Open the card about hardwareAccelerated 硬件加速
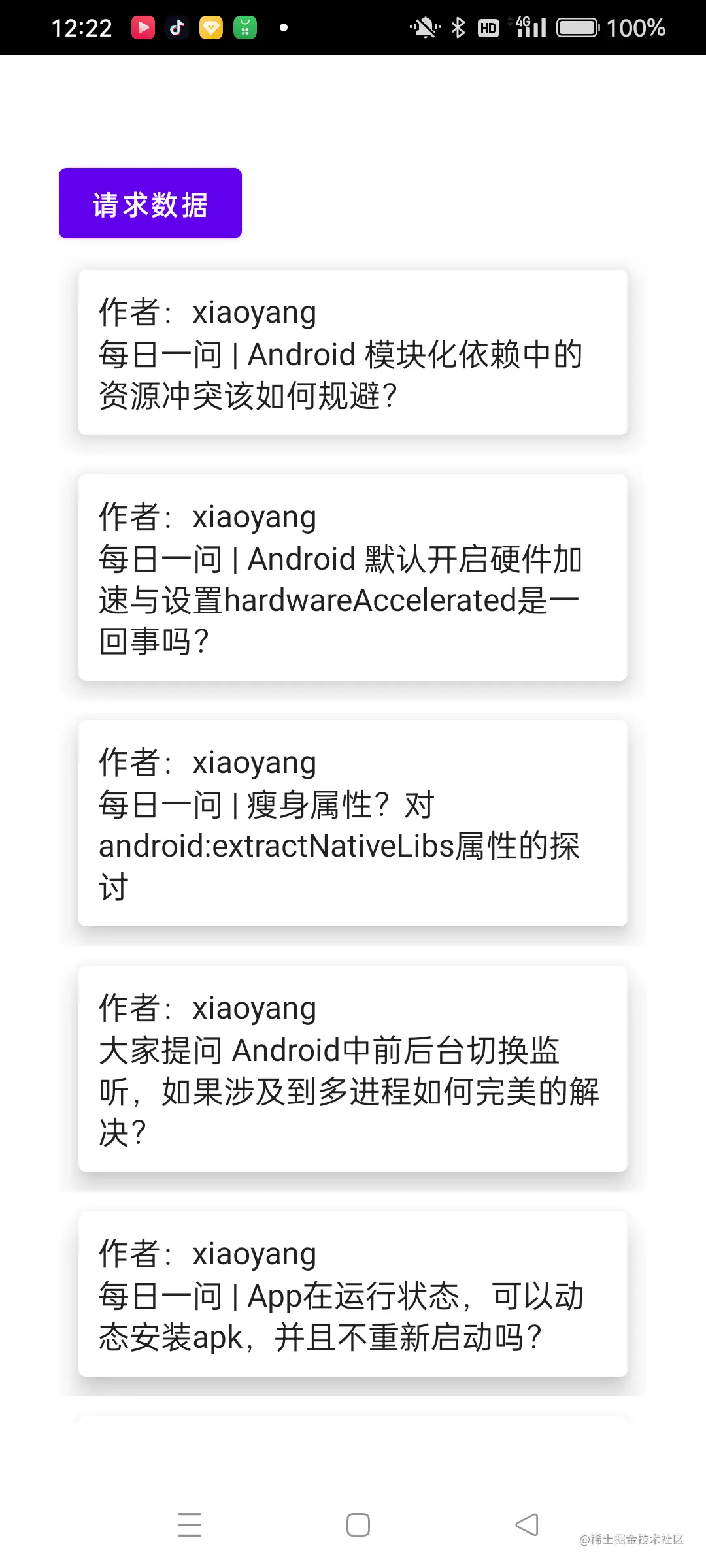The image size is (706, 1568). click(353, 578)
